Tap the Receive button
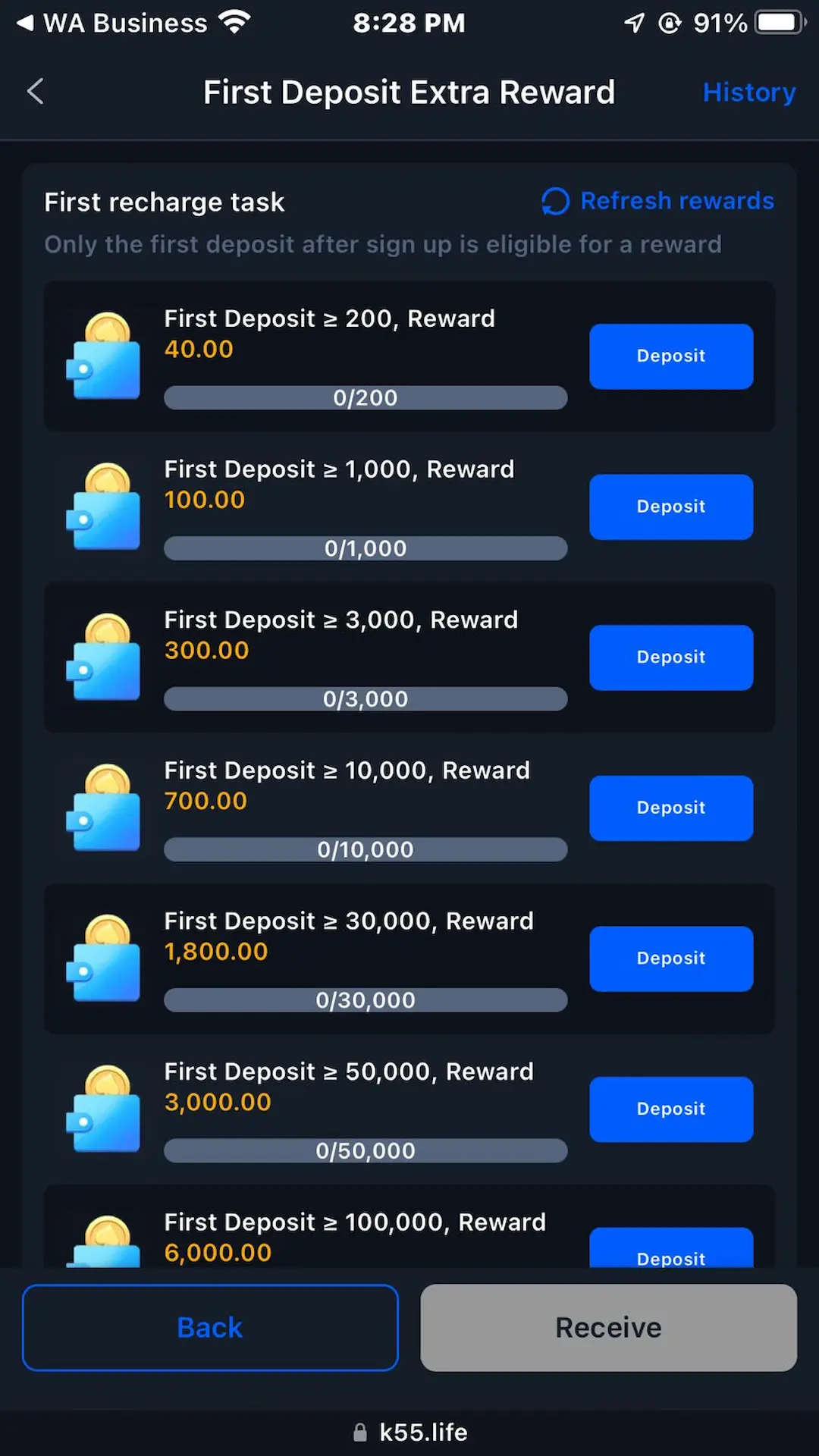Screen dimensions: 819x1456 tap(608, 1327)
